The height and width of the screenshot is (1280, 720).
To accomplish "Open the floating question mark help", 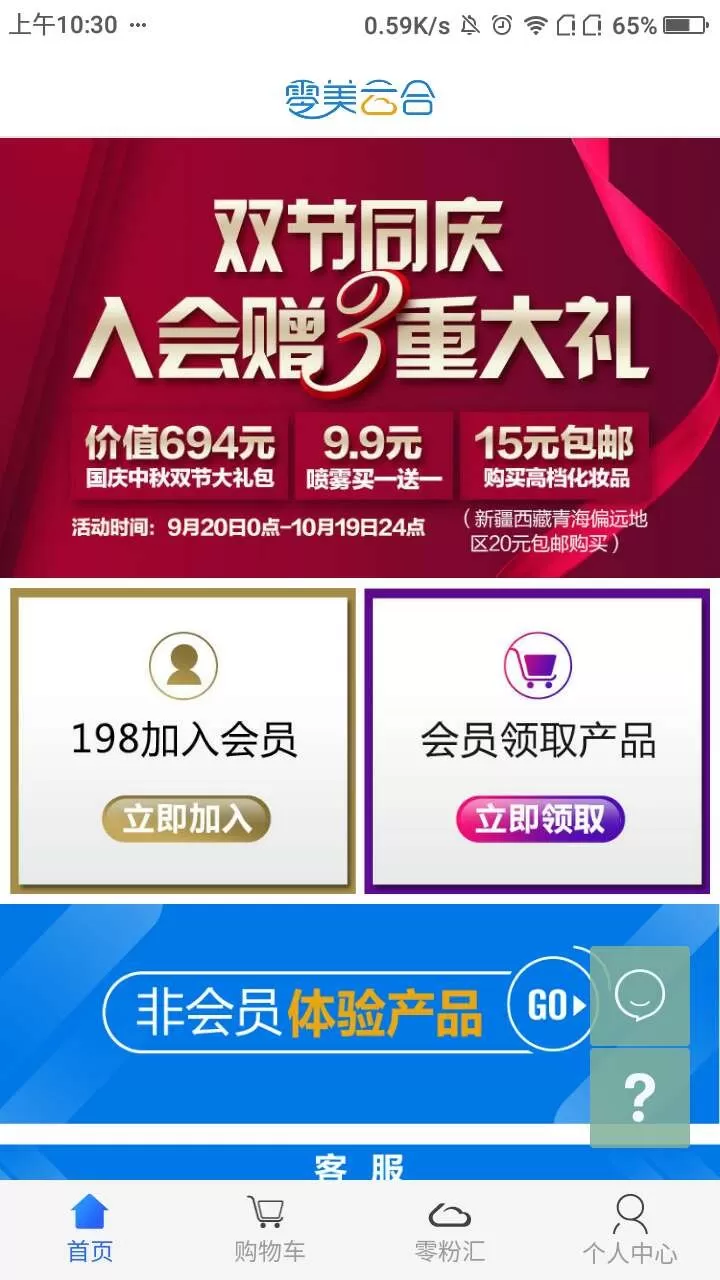I will pos(640,1098).
